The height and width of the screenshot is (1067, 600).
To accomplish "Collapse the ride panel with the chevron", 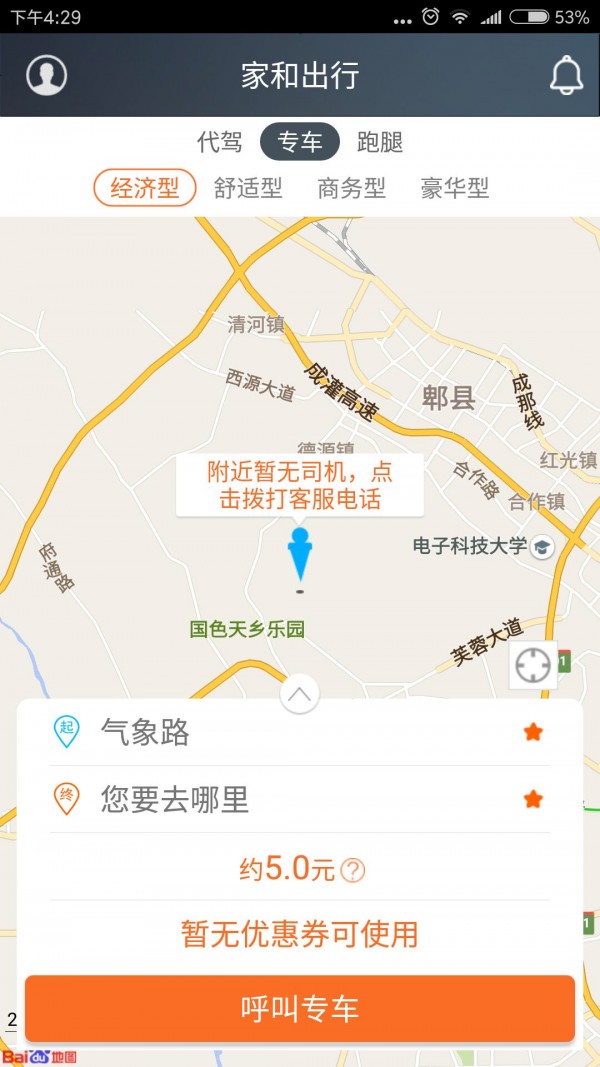I will 300,693.
